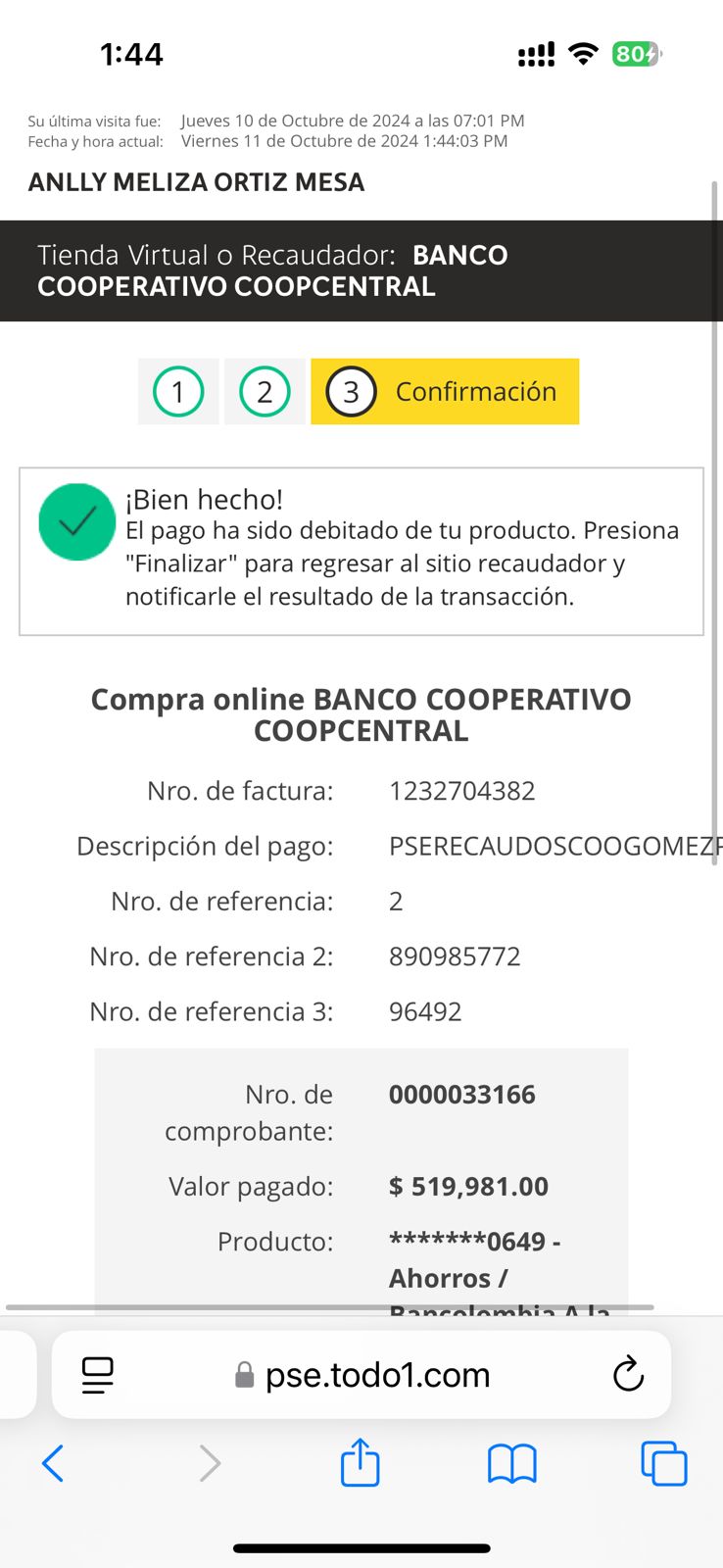
Task: Tap the Safari address bar pse.todo1.com
Action: tap(377, 1375)
